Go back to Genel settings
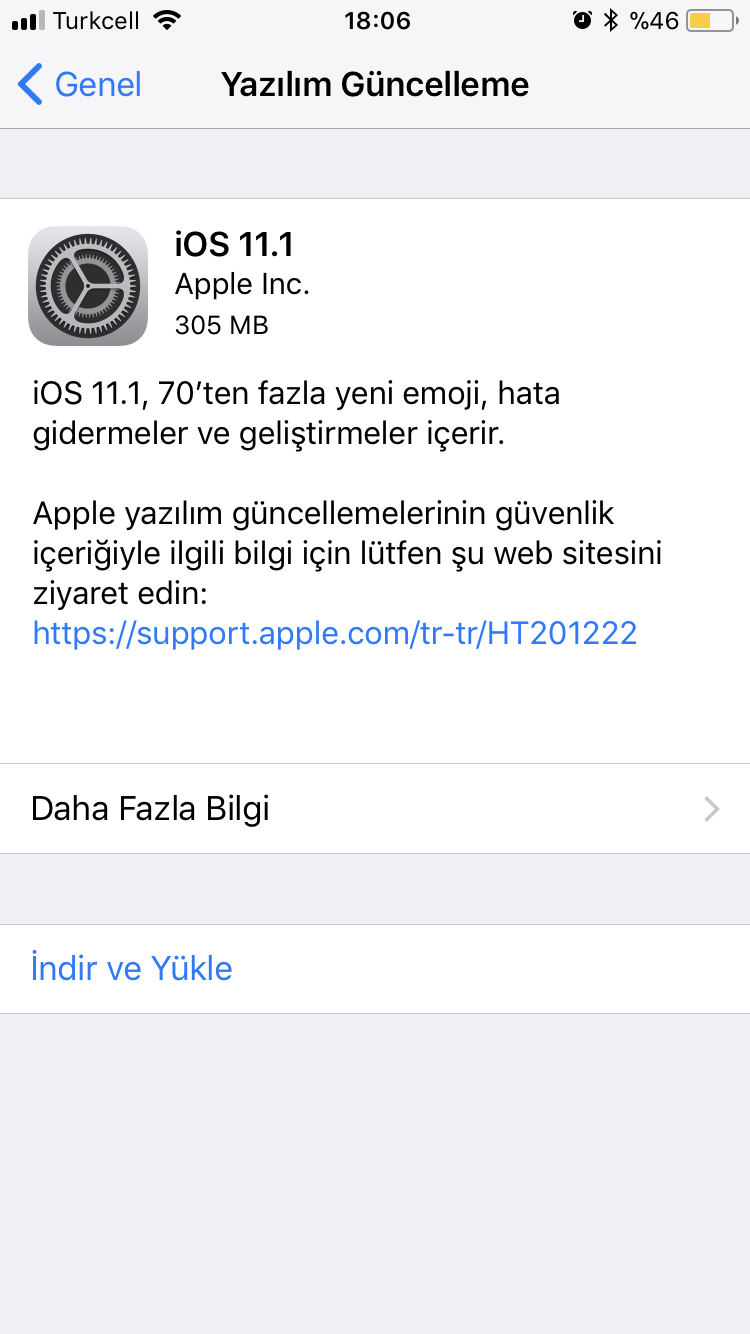 [x=80, y=85]
